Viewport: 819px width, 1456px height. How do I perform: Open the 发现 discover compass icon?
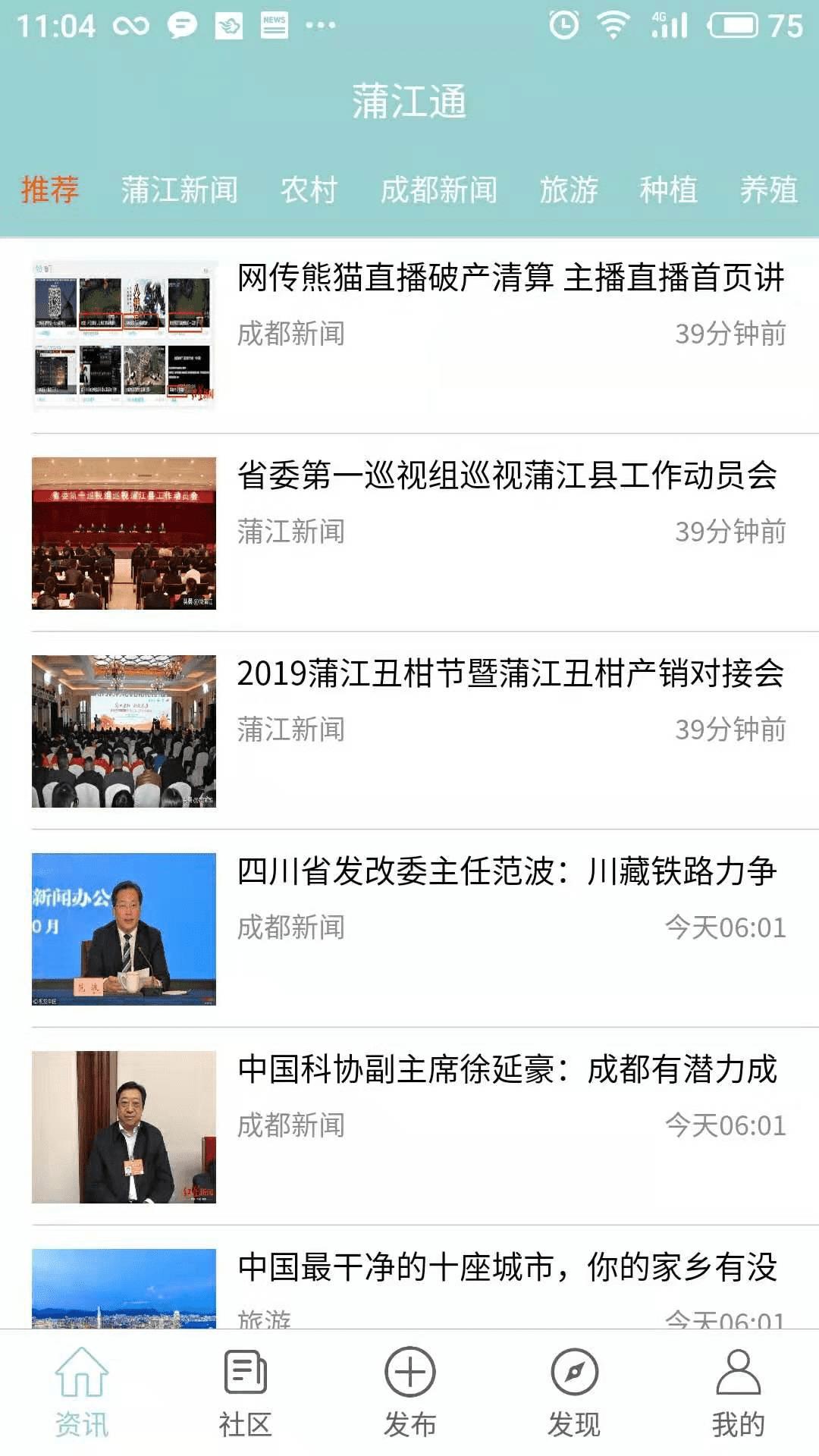point(573,1388)
